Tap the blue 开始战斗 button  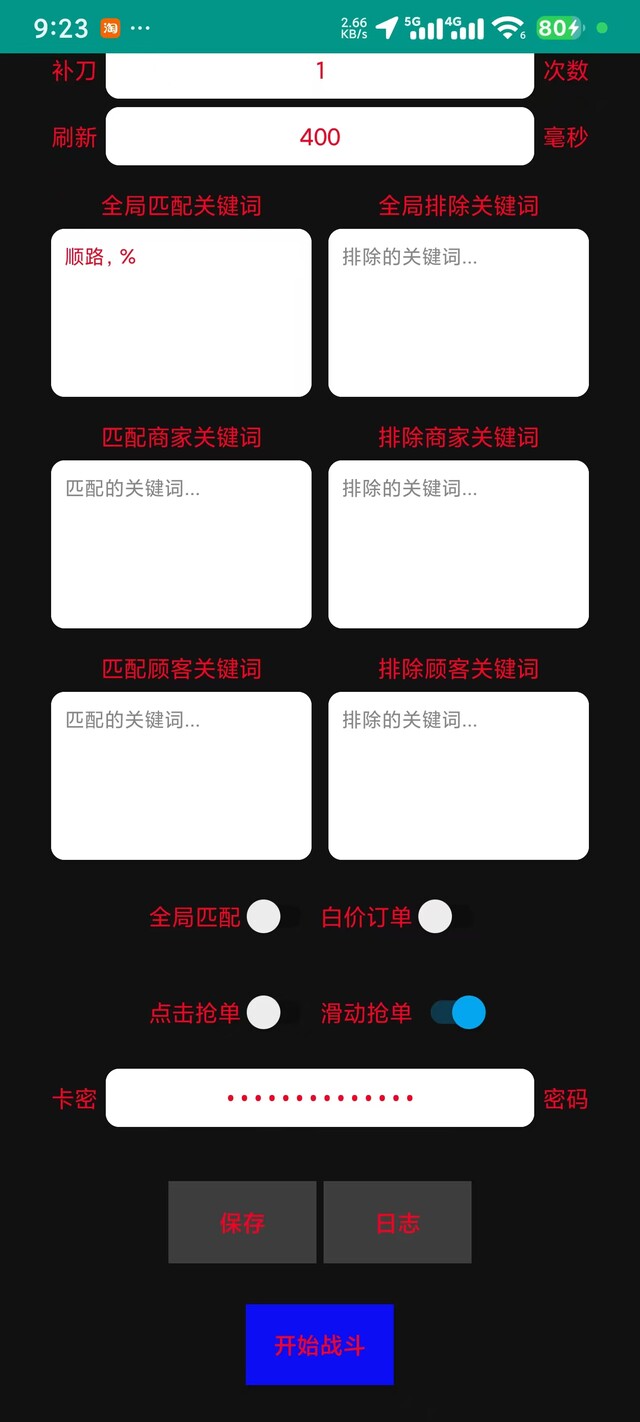coord(320,1344)
